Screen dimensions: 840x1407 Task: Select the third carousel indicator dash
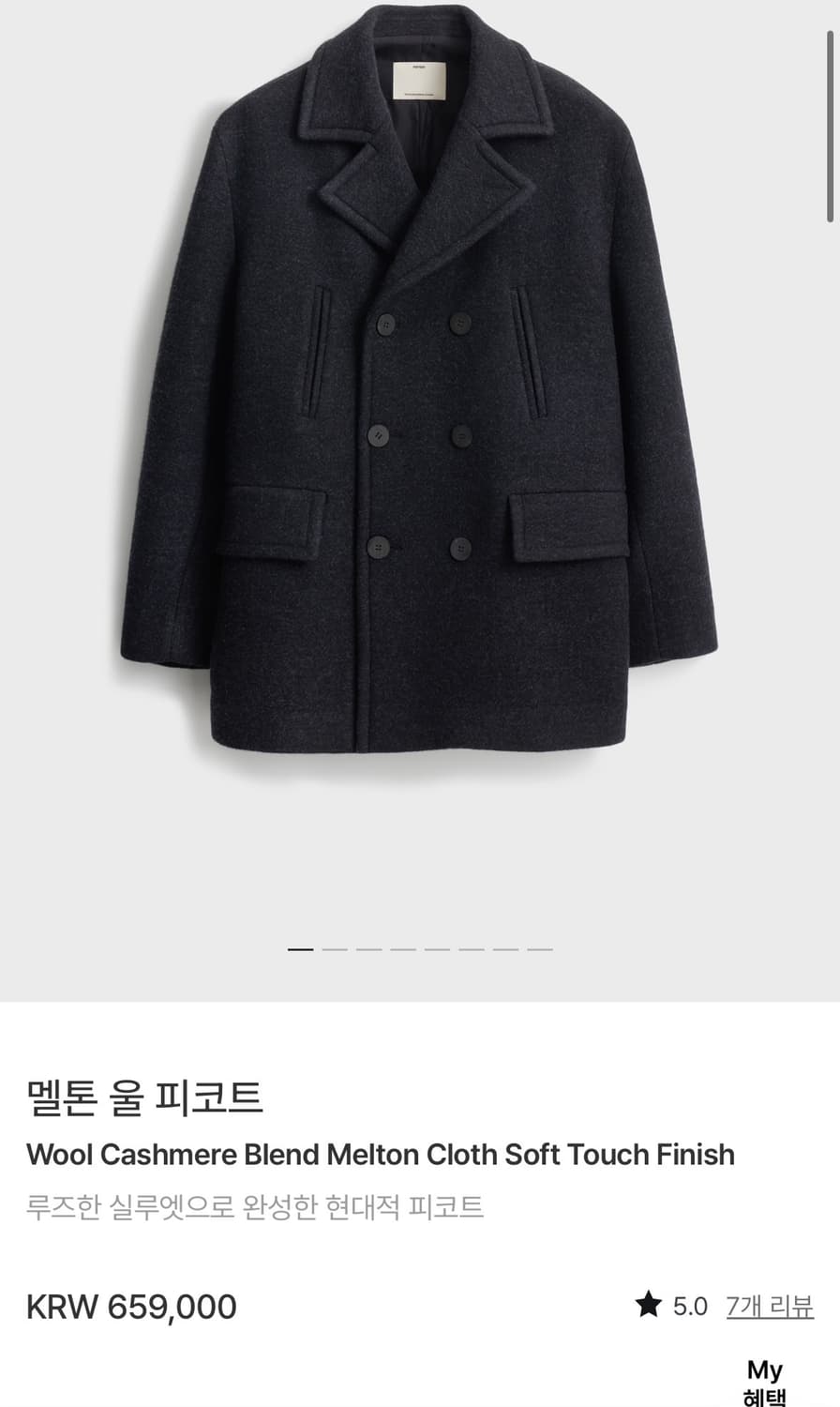[367, 949]
